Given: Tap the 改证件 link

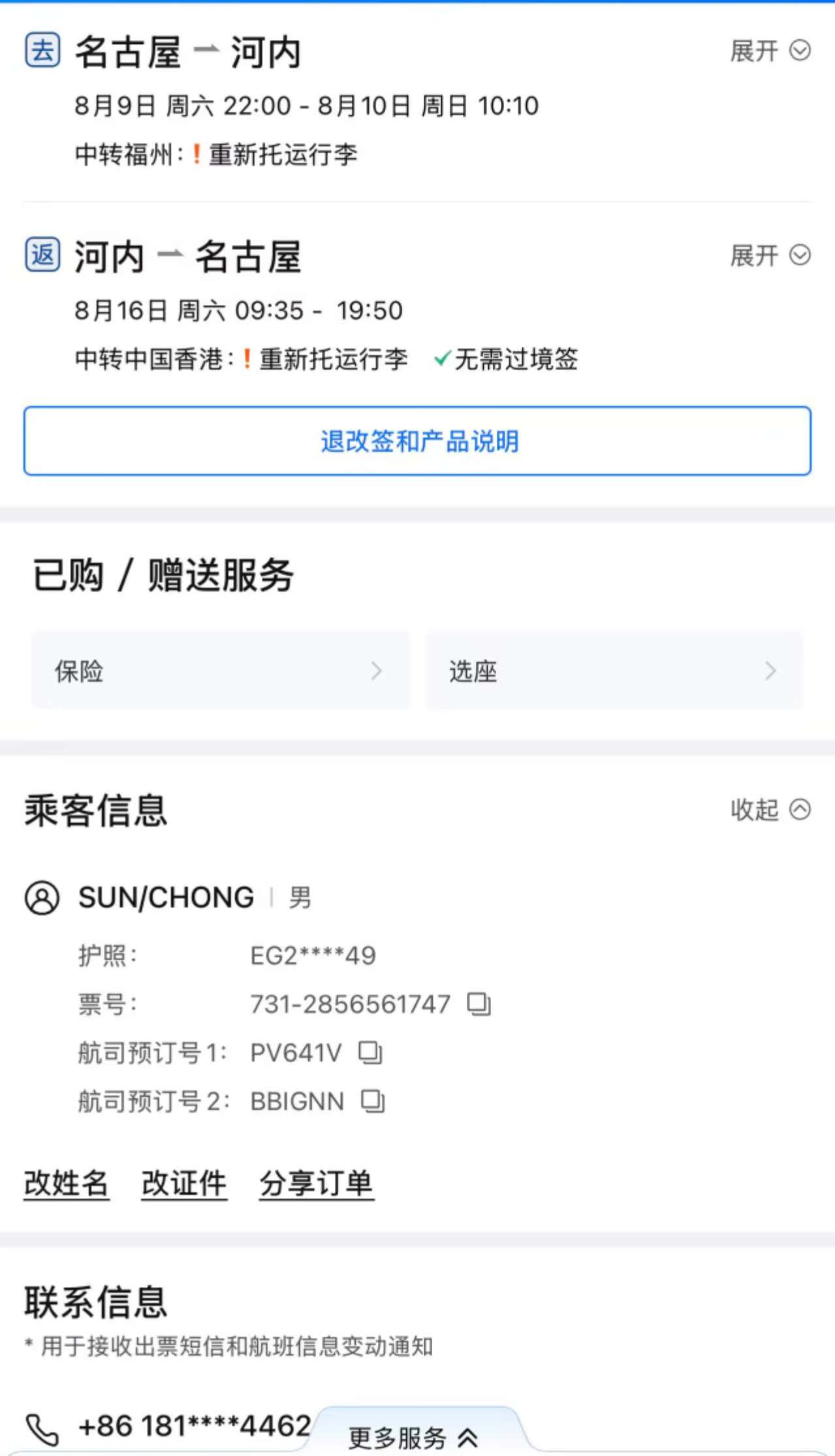Looking at the screenshot, I should [184, 1183].
